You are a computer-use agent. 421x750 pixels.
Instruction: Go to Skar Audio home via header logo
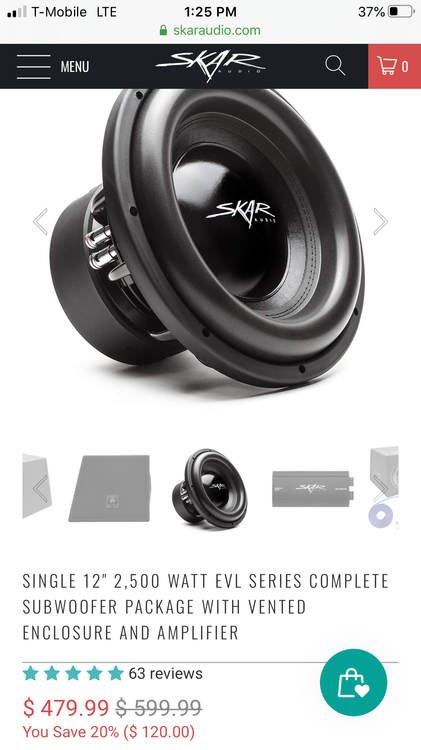tap(210, 66)
